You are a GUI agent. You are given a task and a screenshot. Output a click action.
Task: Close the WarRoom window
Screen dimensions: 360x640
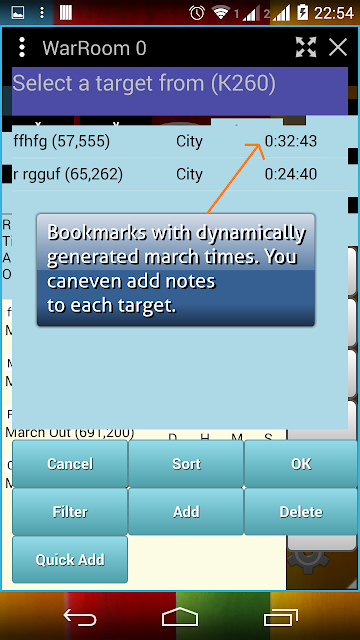338,47
